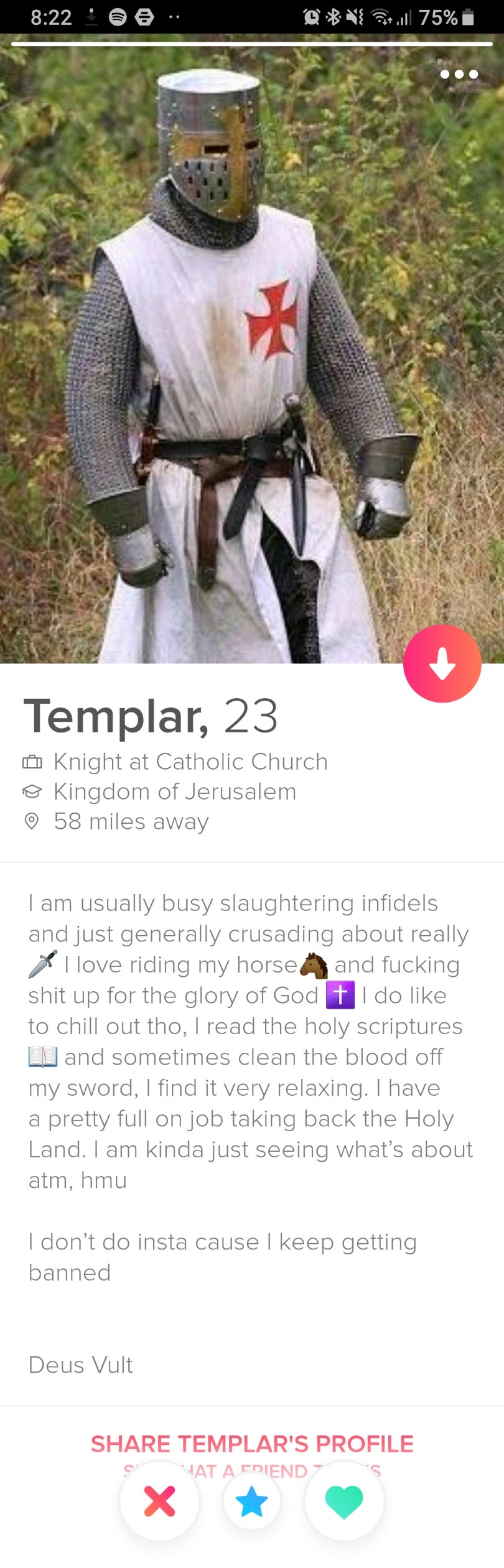Open the three-dot overflow menu
504x1568 pixels.
tap(459, 74)
